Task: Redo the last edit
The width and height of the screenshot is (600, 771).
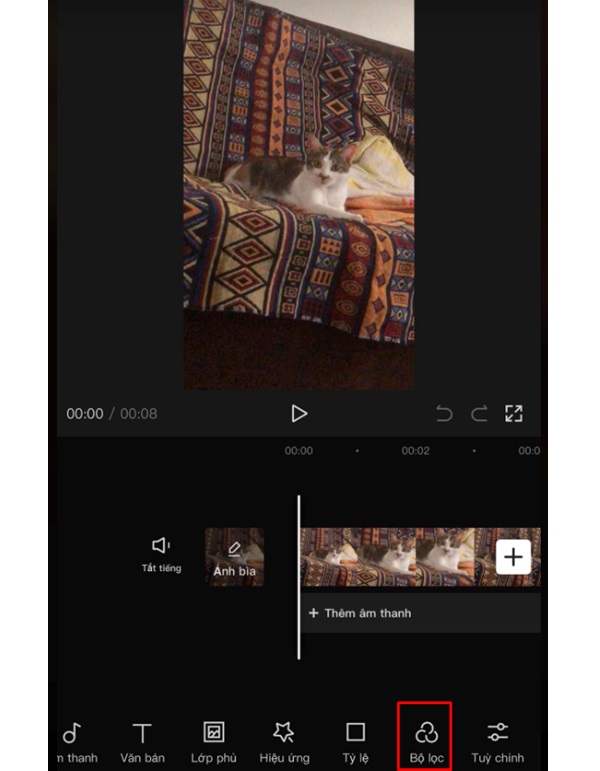Action: tap(479, 413)
